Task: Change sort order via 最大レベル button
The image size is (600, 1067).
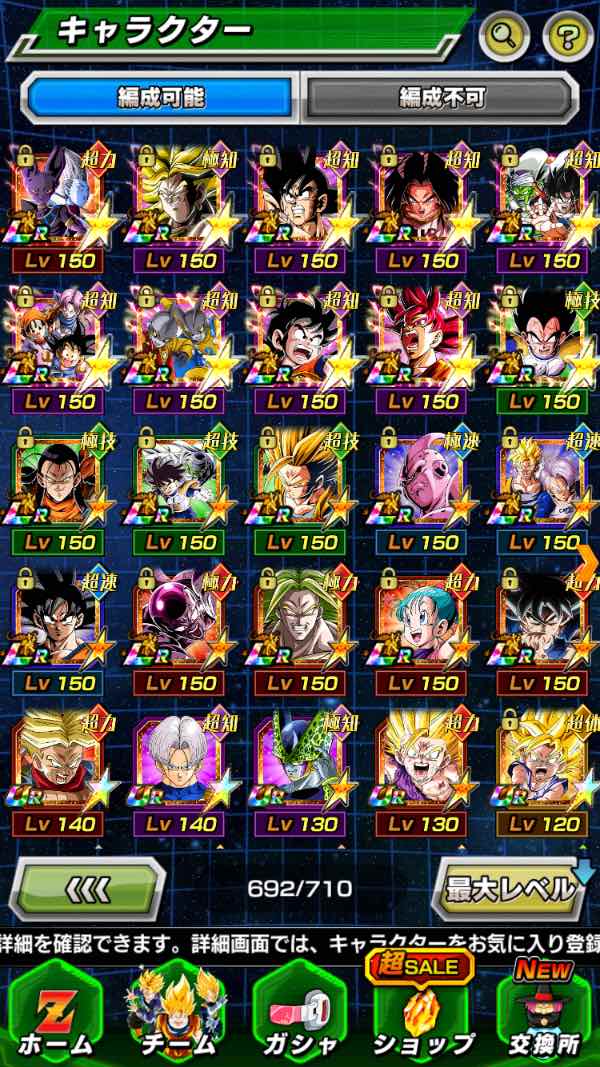Action: tap(508, 888)
